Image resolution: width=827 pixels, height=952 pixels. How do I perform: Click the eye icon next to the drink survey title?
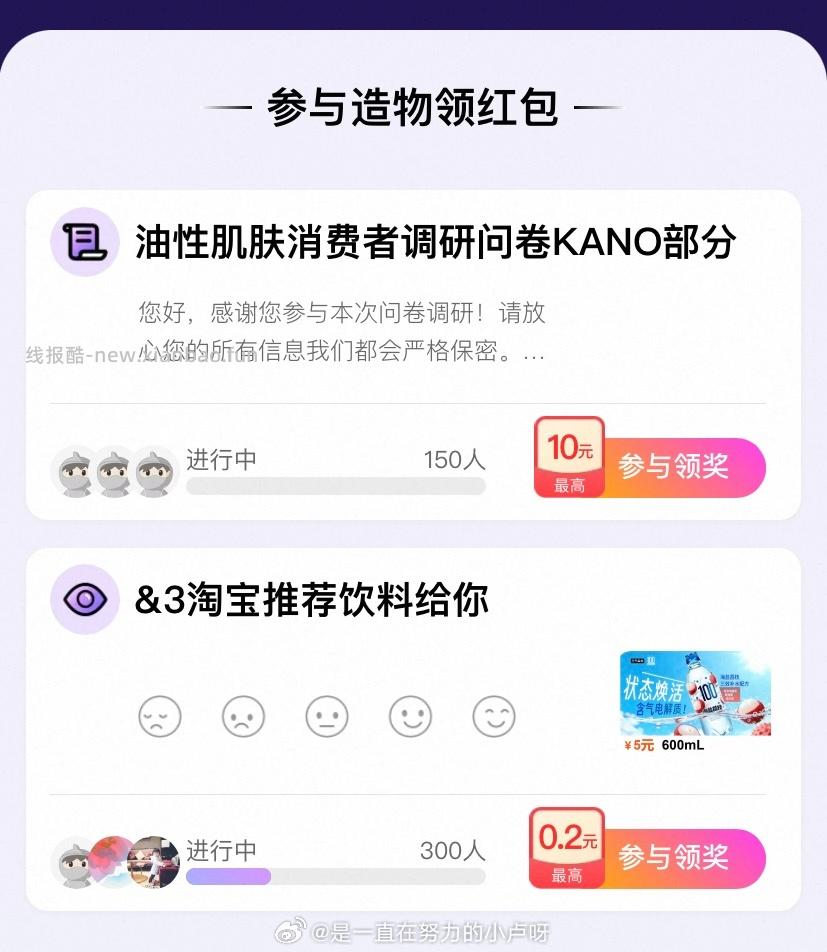[x=83, y=598]
